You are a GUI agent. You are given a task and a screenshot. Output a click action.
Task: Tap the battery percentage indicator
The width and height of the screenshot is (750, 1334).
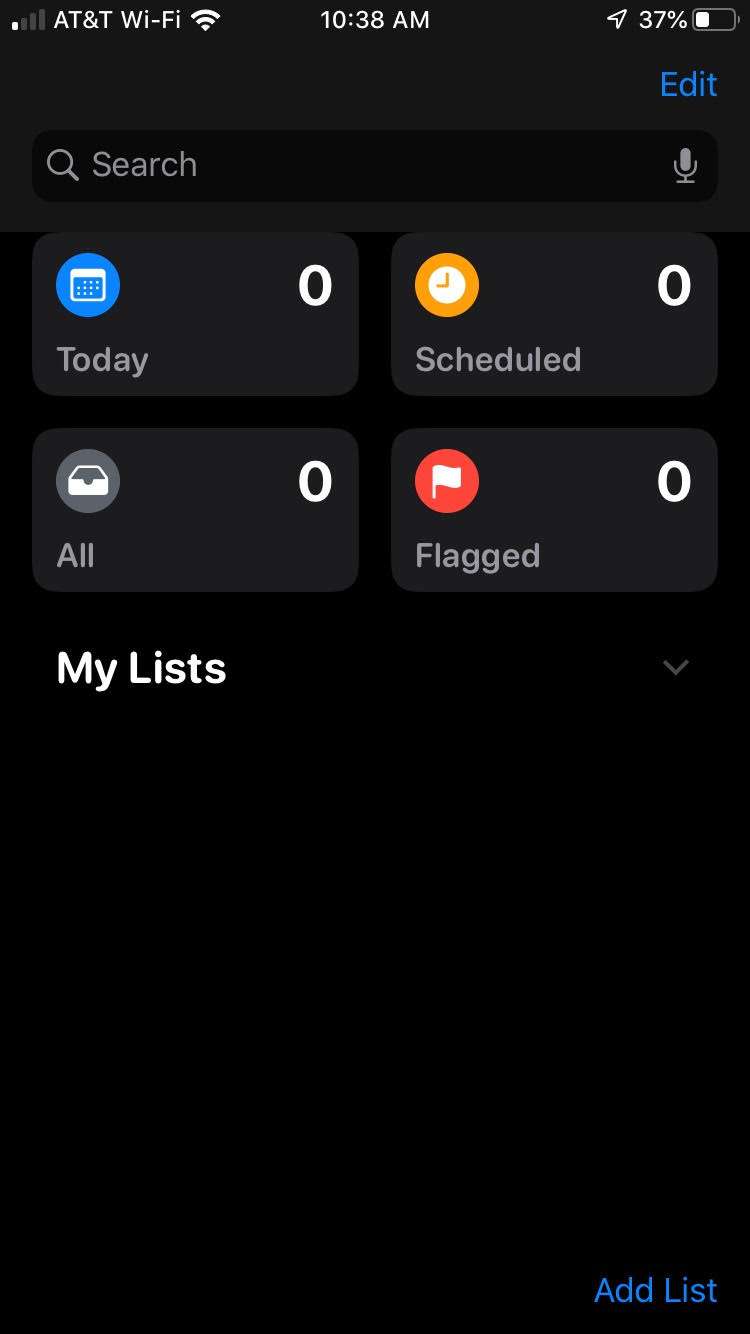click(x=662, y=18)
